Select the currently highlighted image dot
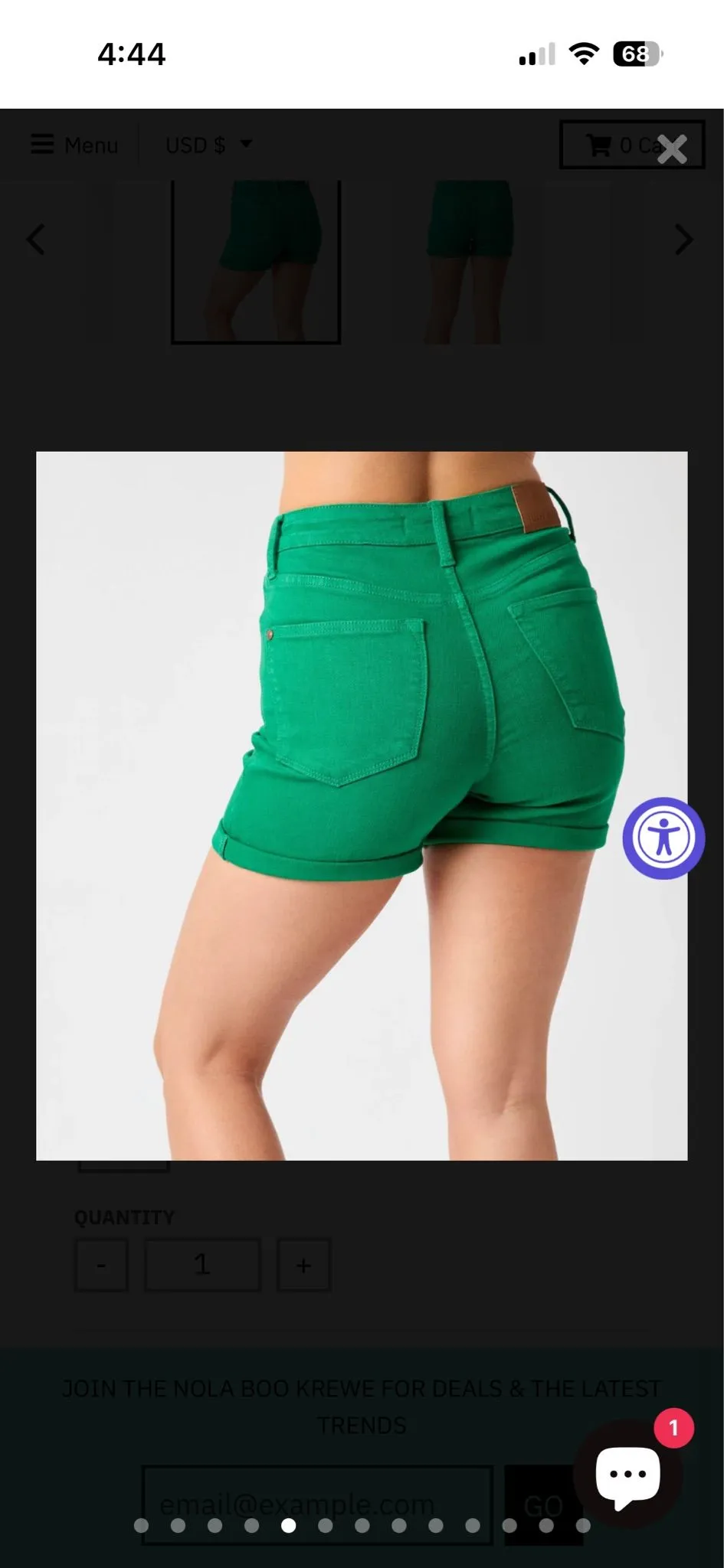This screenshot has width=724, height=1568. 288,1525
